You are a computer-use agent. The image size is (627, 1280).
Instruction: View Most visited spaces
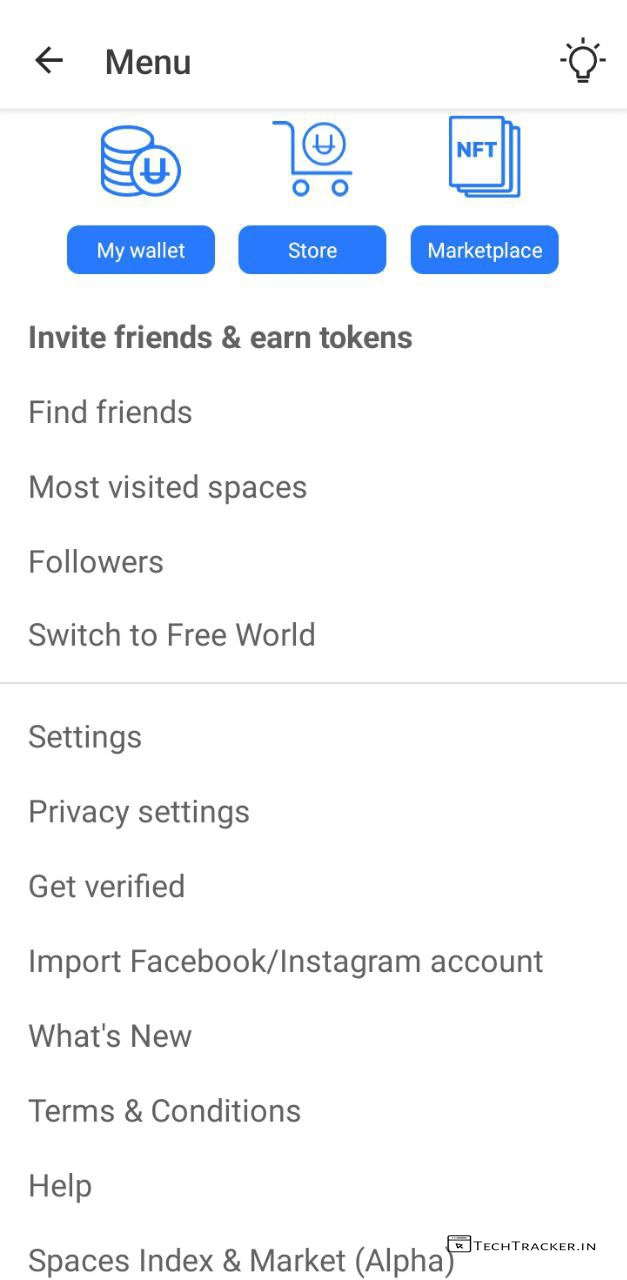click(167, 487)
